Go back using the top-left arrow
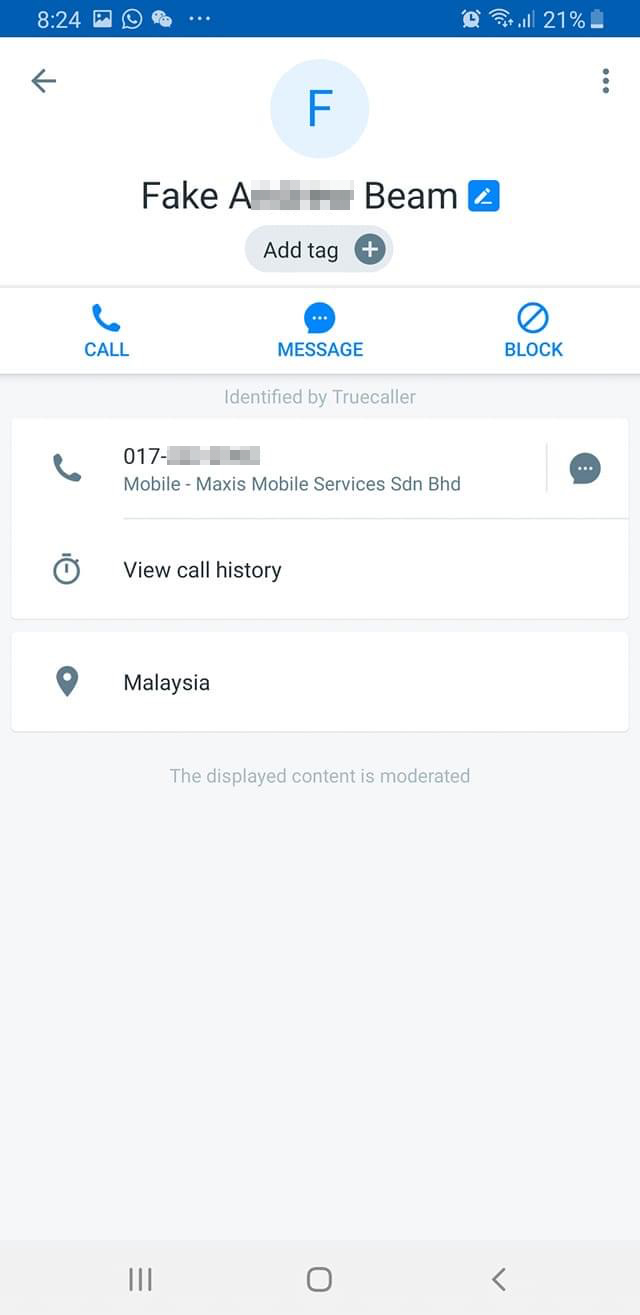Screen dimensions: 640x1315 (44, 81)
